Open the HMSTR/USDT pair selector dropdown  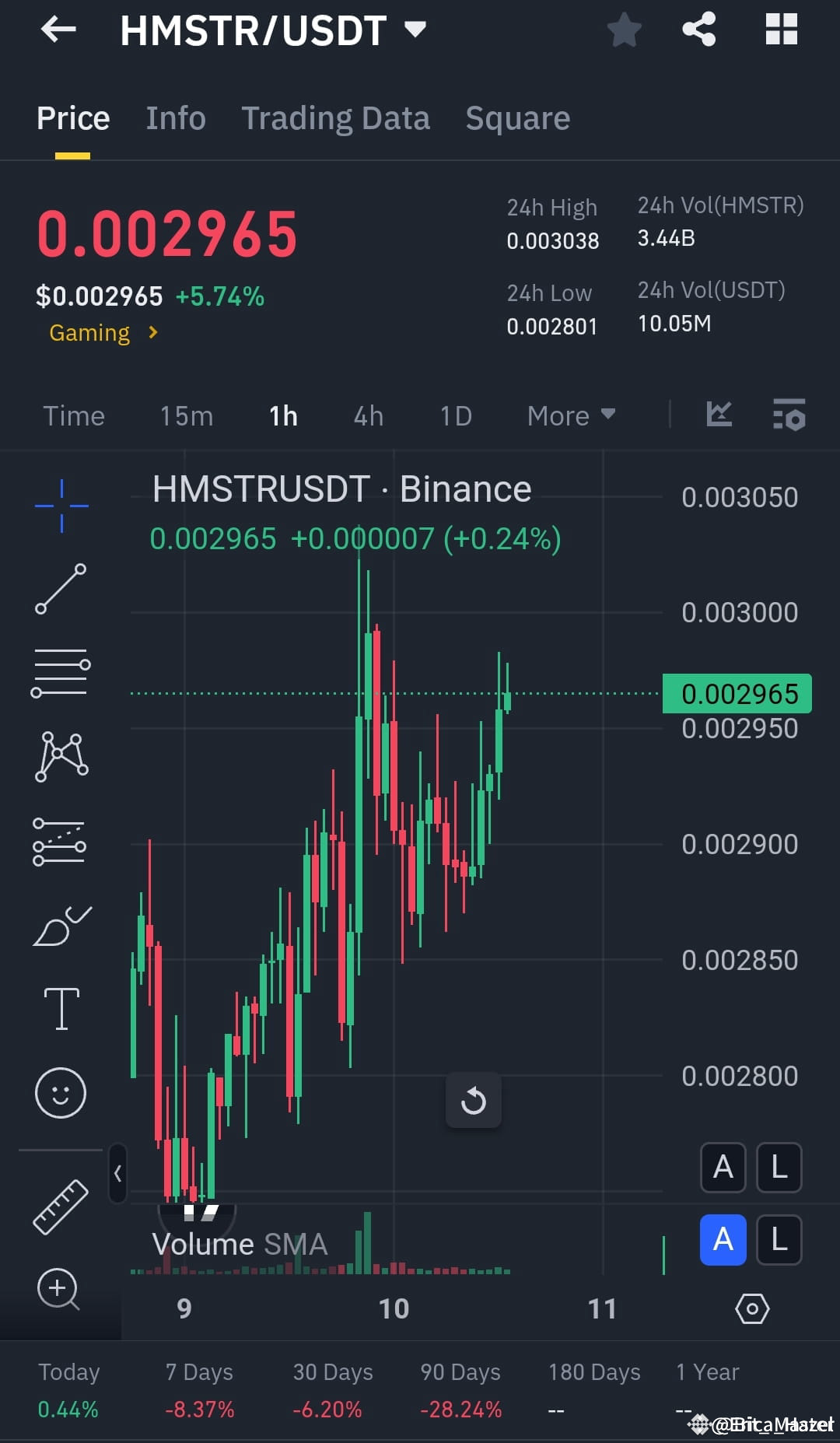(415, 30)
